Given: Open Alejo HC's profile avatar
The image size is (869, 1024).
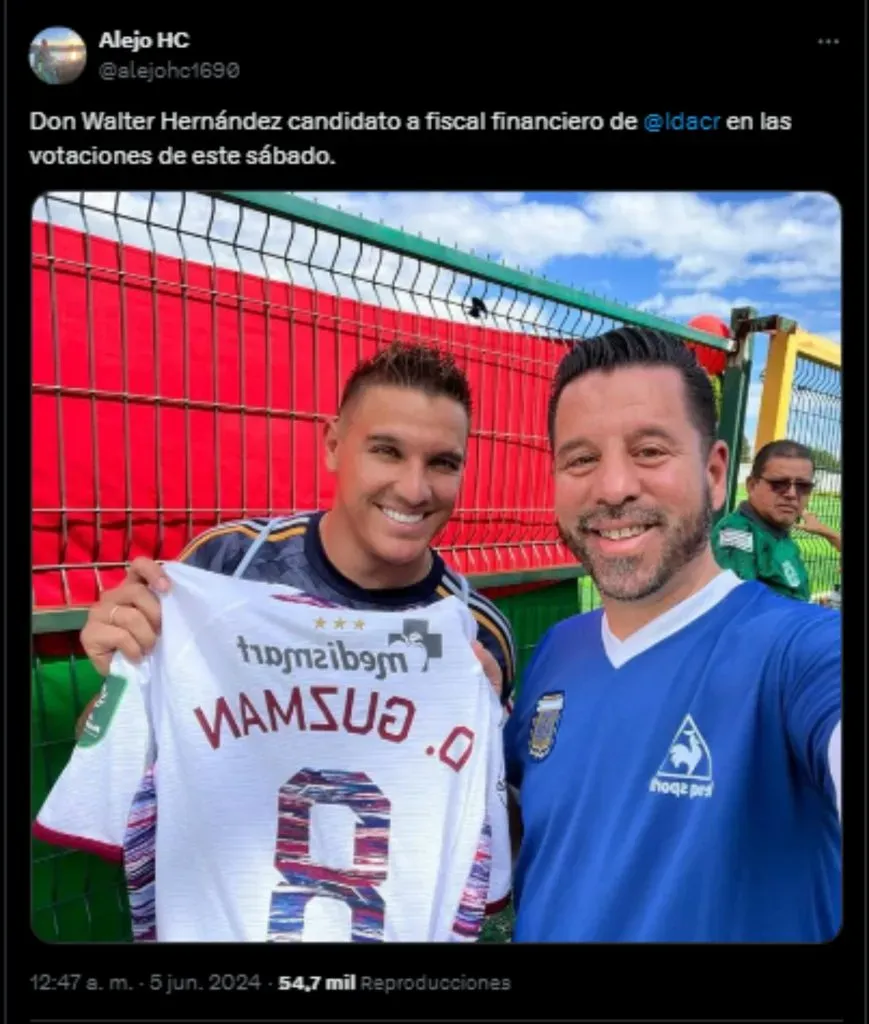Looking at the screenshot, I should [57, 55].
